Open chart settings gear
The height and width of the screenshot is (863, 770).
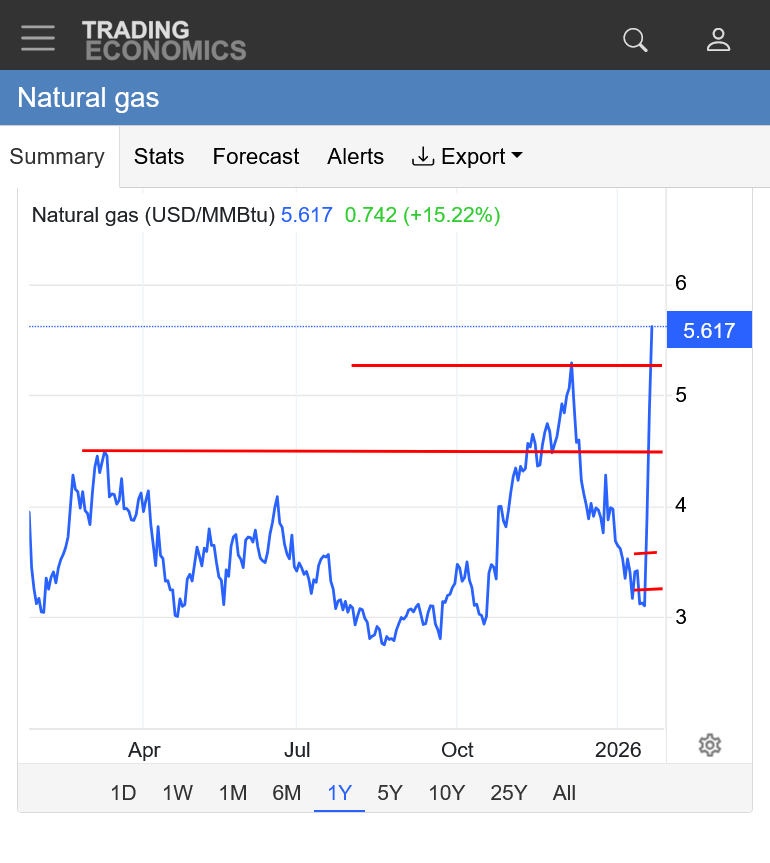710,745
